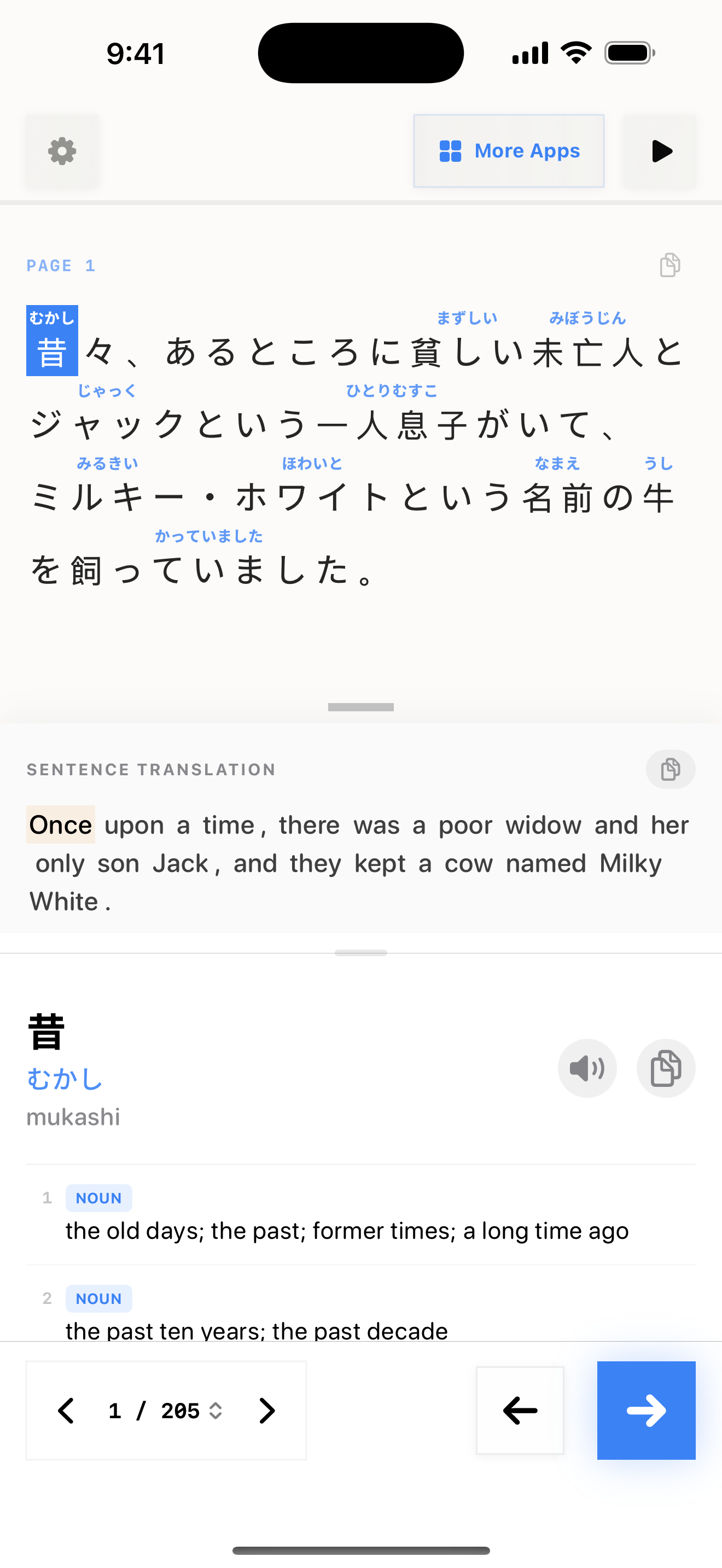Screen dimensions: 722x1568
Task: Go to the next page chevron
Action: pos(266,1411)
